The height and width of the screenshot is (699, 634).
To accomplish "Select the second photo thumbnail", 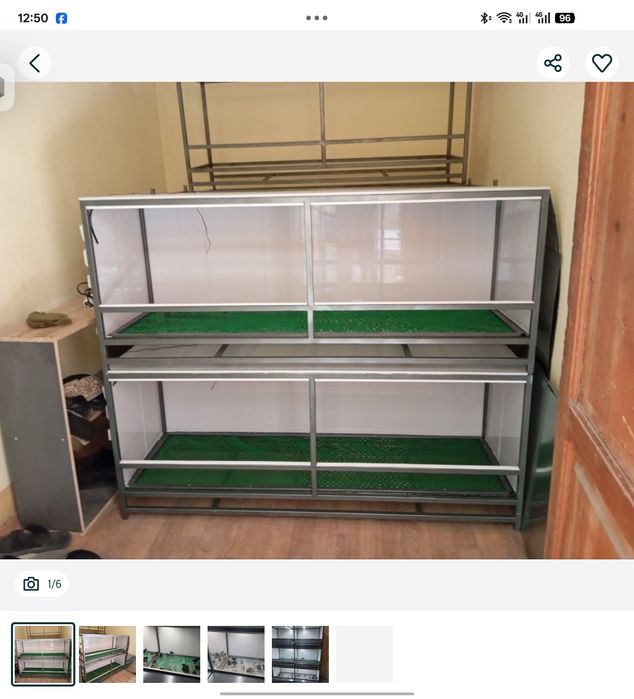I will tap(107, 654).
